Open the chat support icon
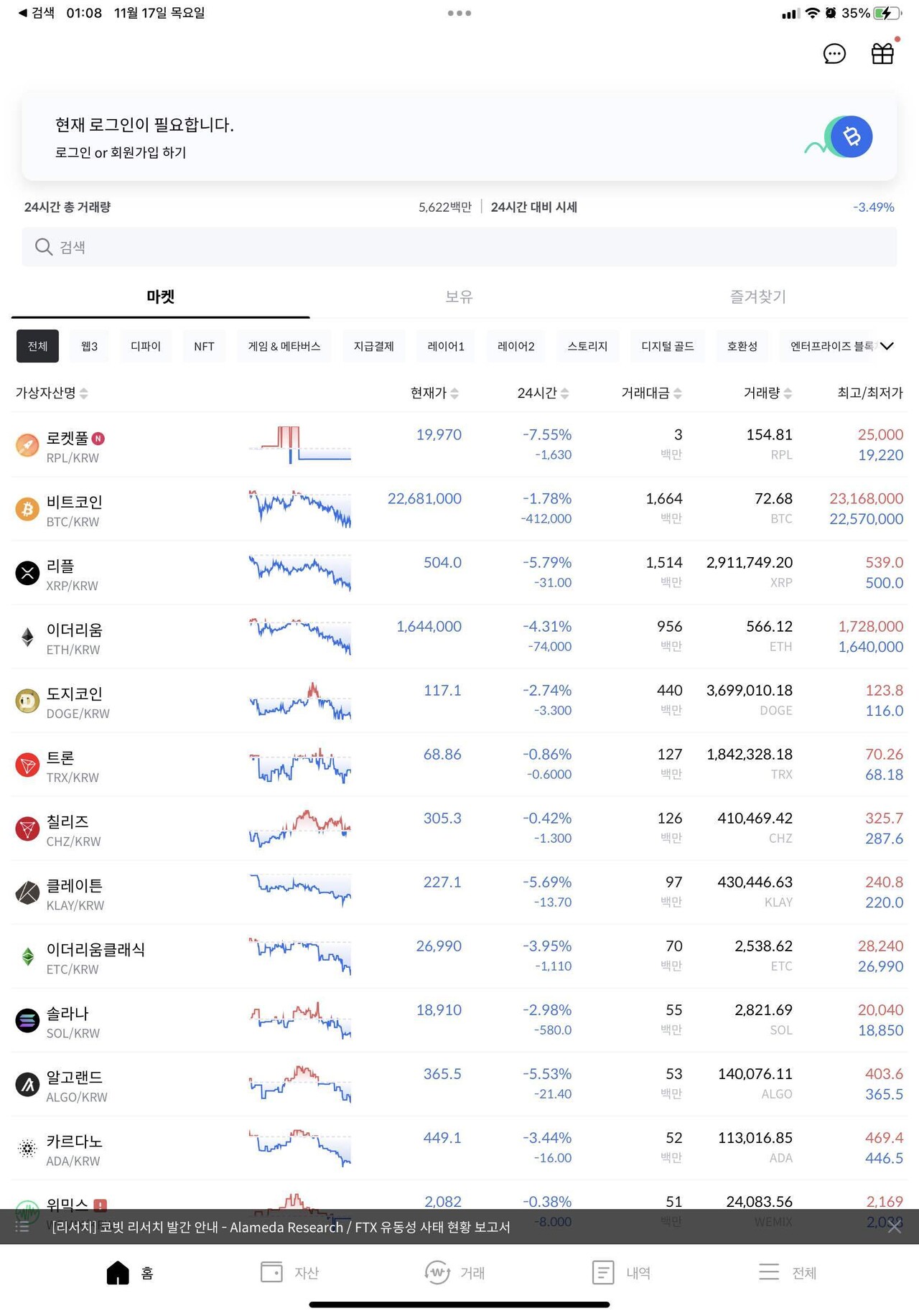919x1316 pixels. (834, 54)
